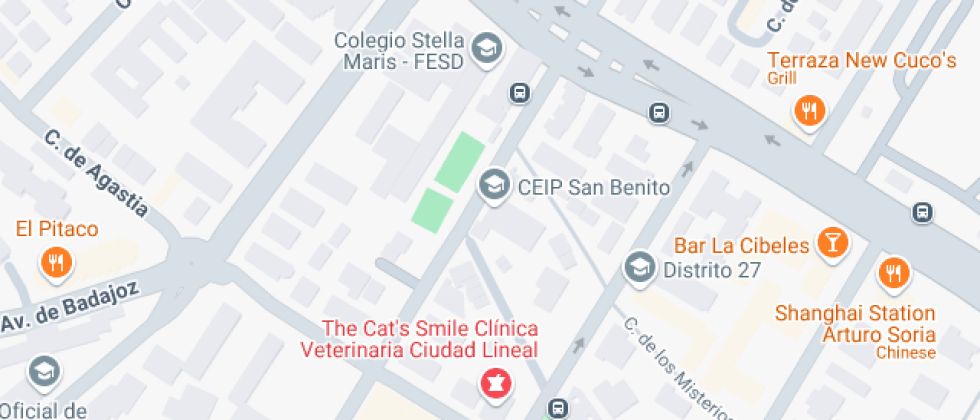The height and width of the screenshot is (420, 980).
Task: Tap the El Pitaco restaurant pin
Action: [x=56, y=263]
